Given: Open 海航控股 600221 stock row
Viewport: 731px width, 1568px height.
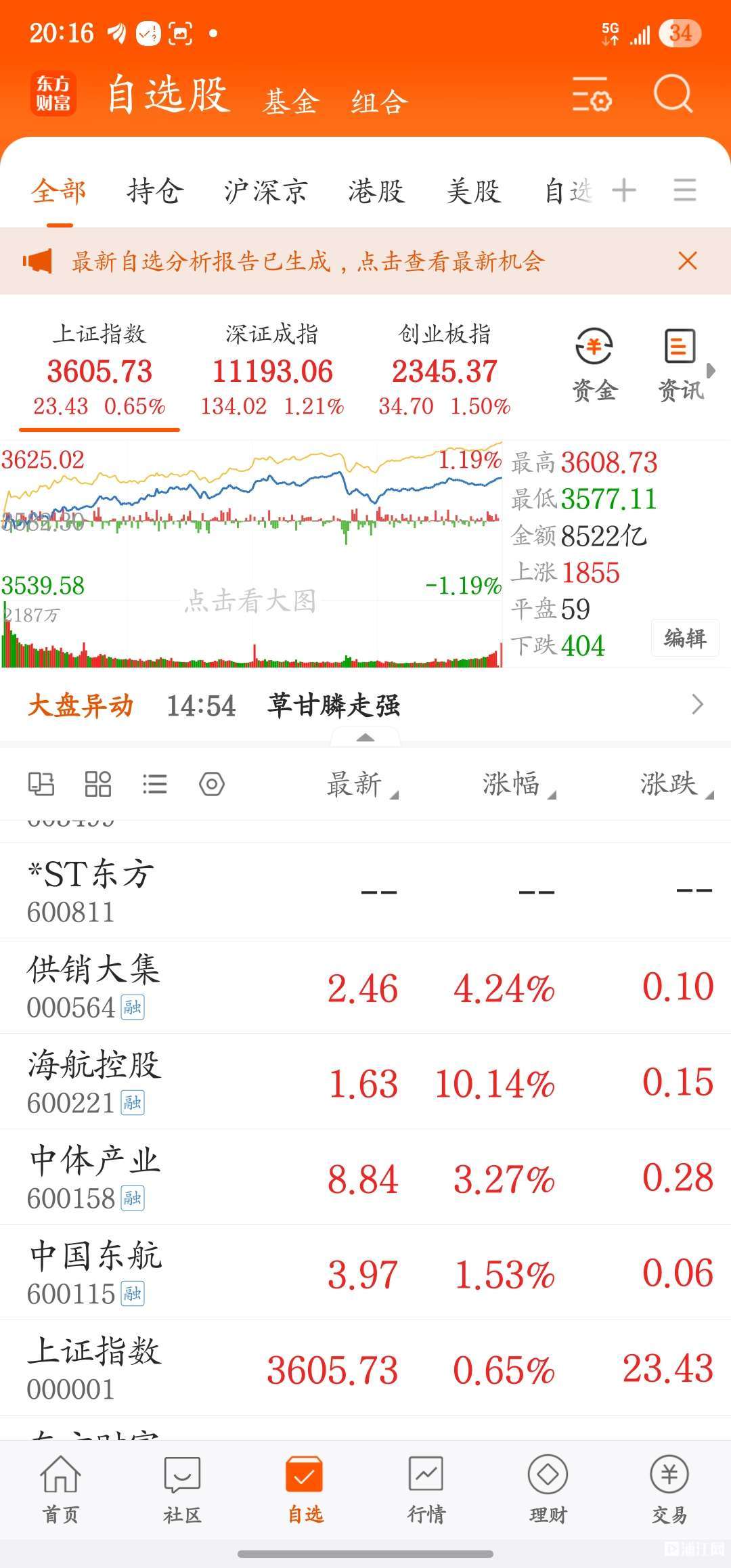Looking at the screenshot, I should 365,1081.
